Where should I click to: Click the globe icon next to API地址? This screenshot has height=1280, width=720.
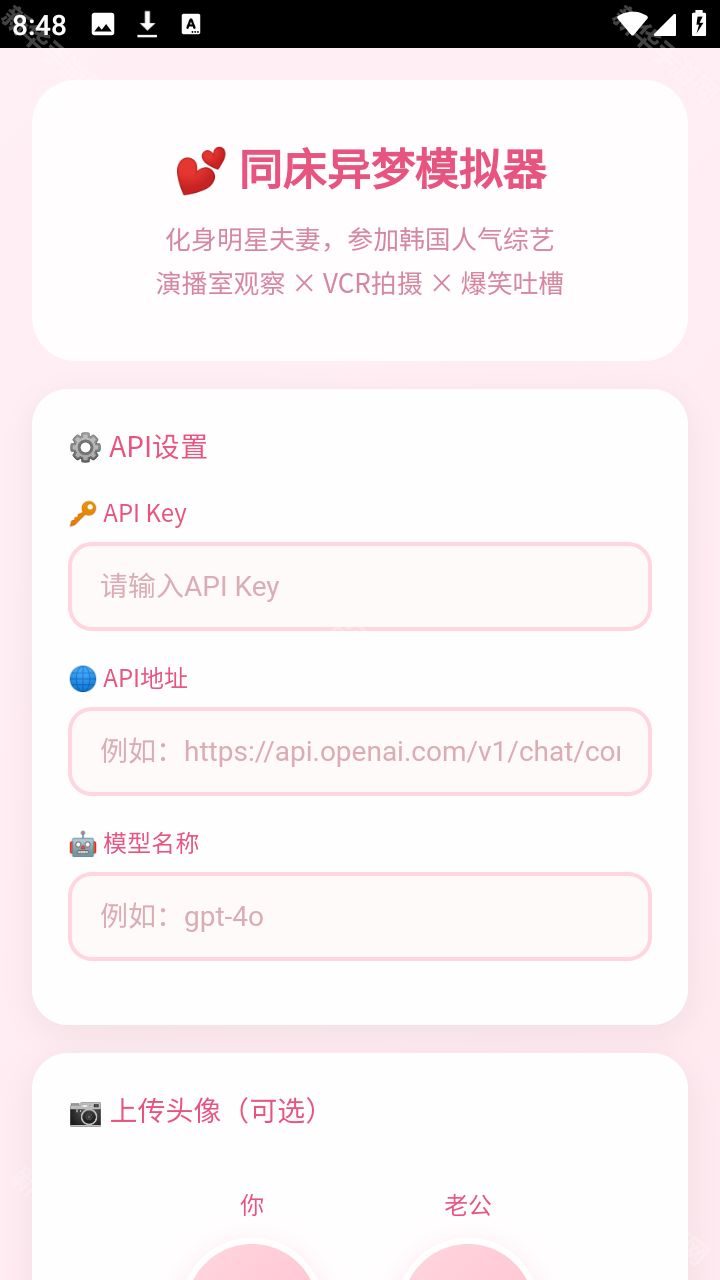(82, 678)
